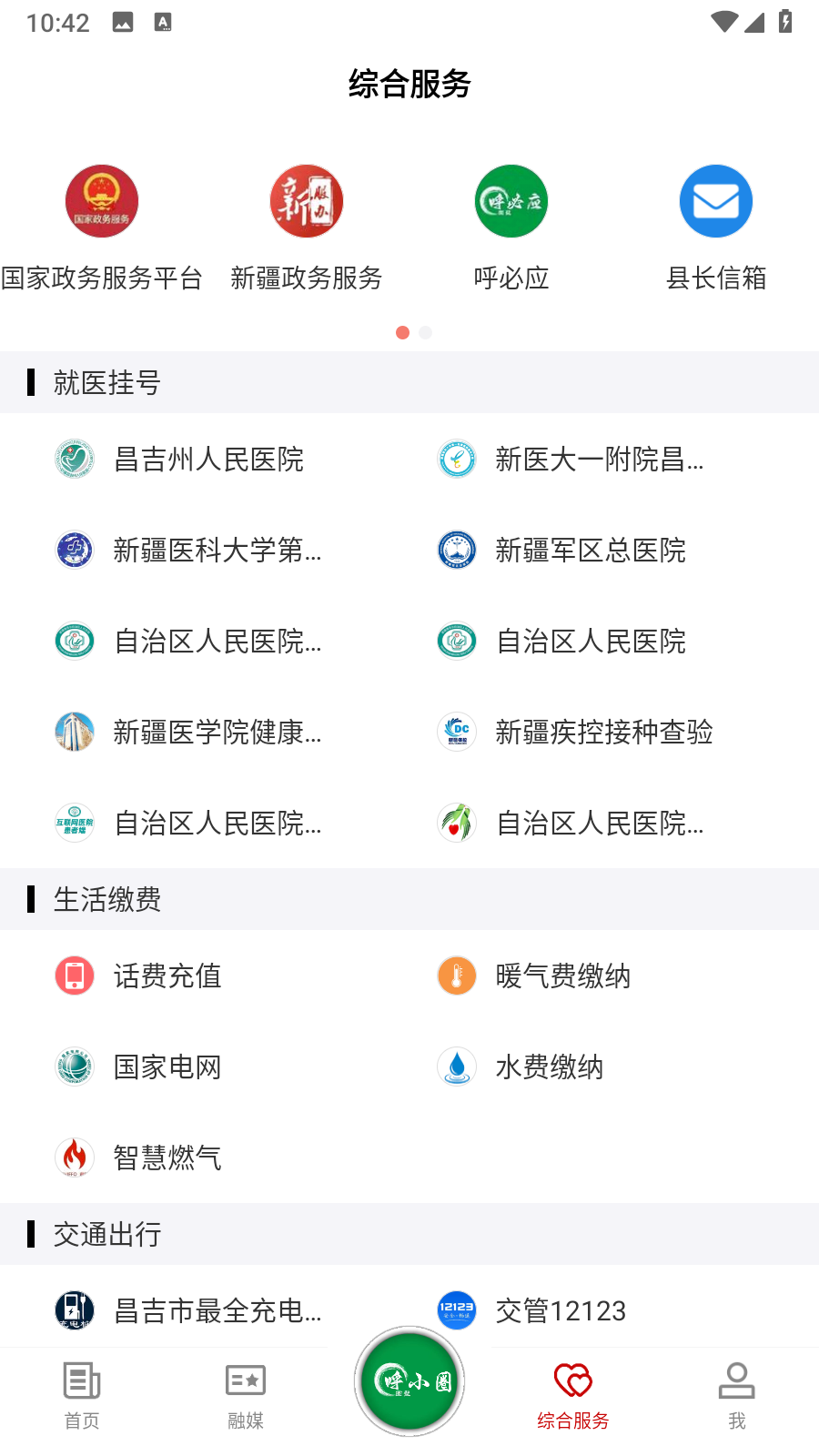Tap the center 呼小圈 button
The image size is (819, 1456).
[x=409, y=1381]
